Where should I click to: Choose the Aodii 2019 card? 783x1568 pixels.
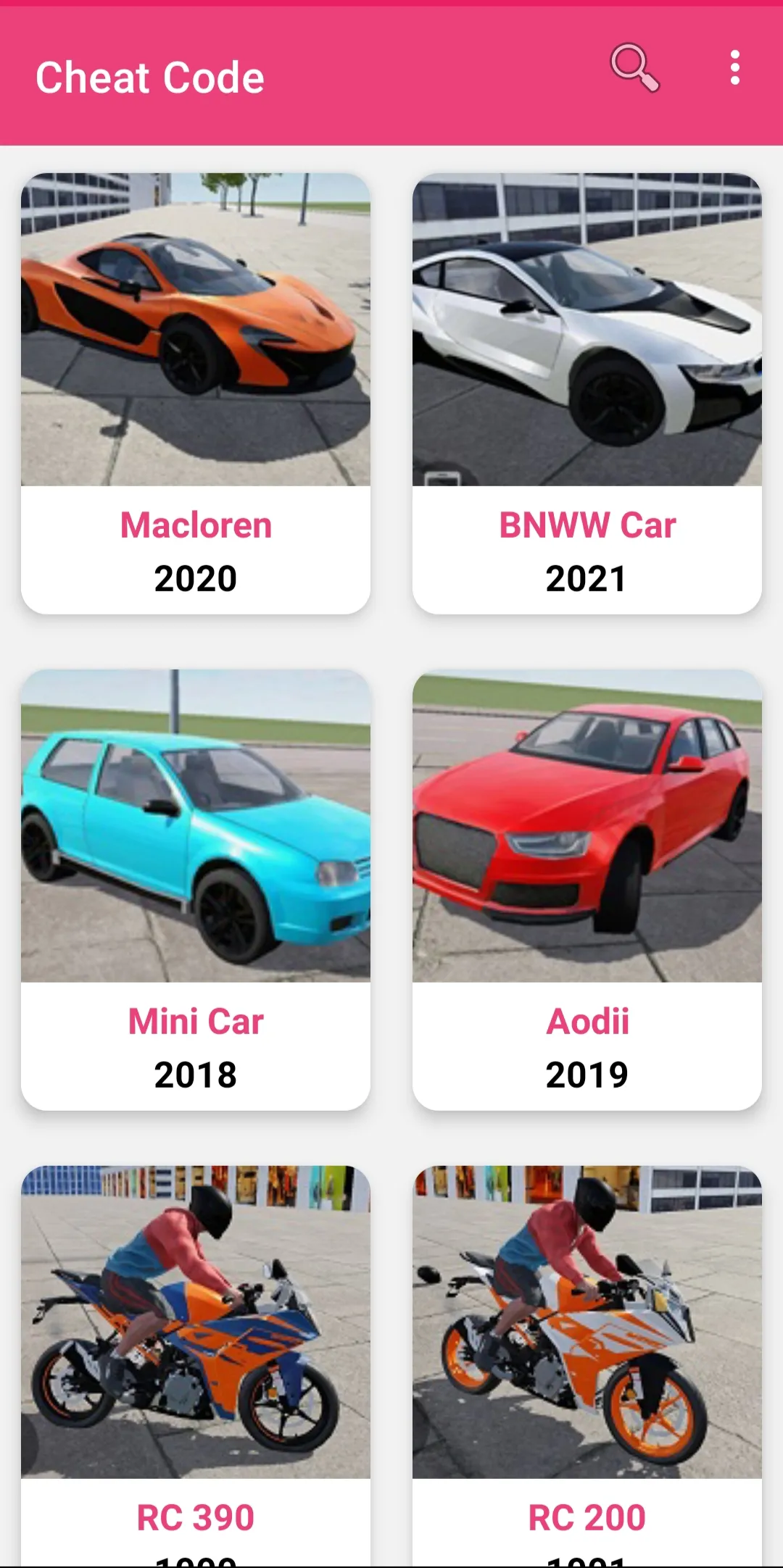pos(587,890)
